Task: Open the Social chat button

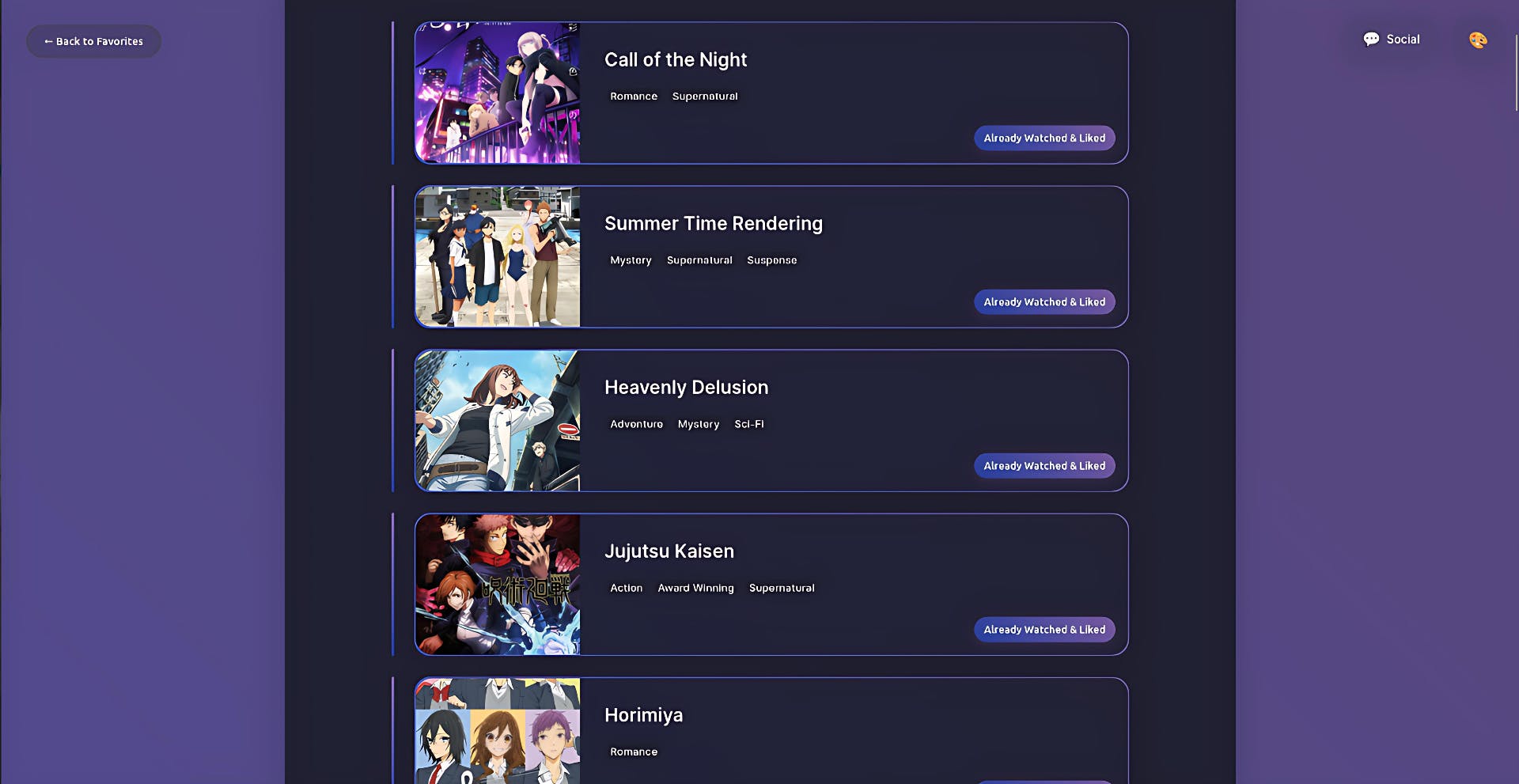Action: pyautogui.click(x=1391, y=40)
